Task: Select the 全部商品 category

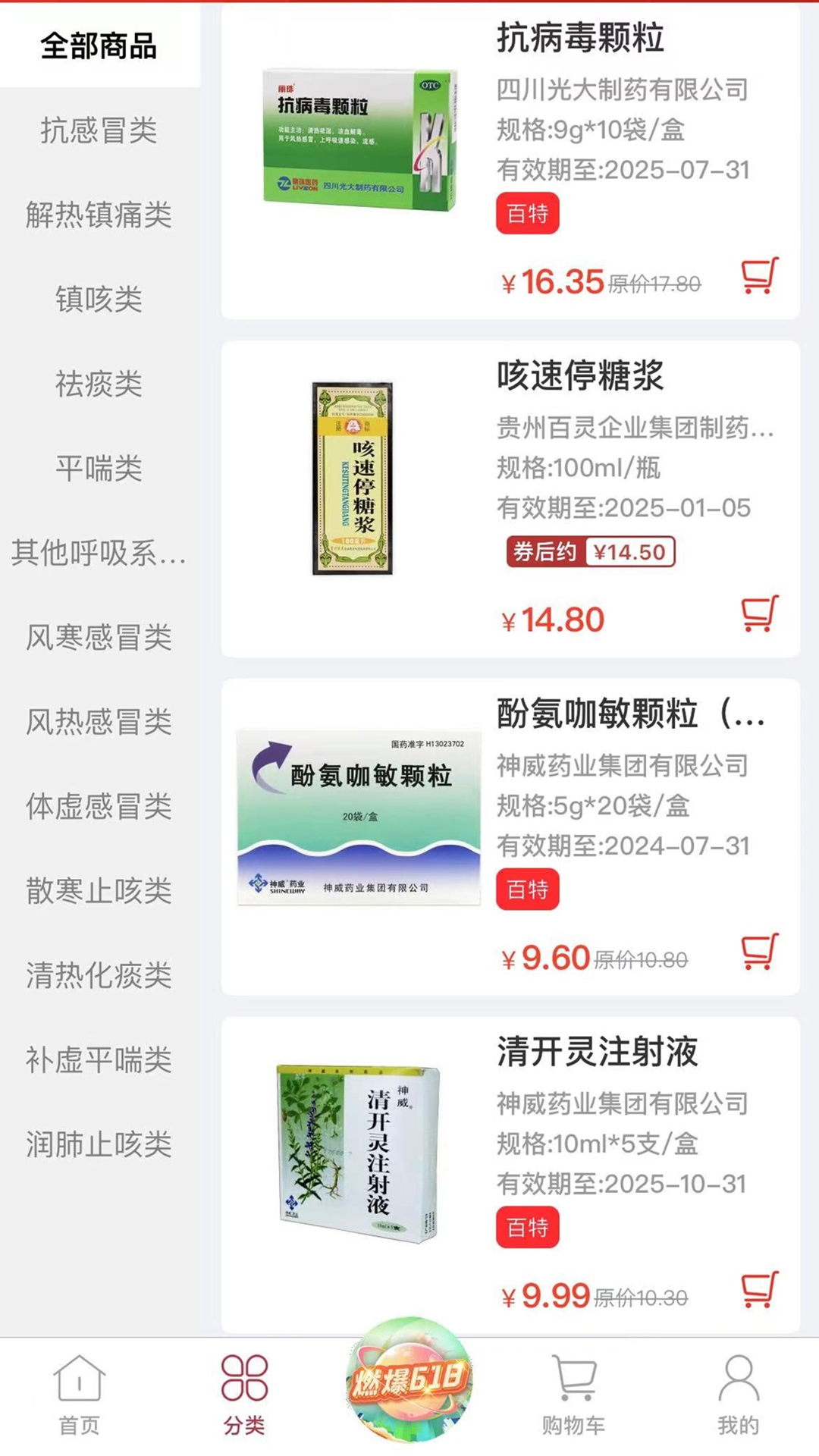Action: click(99, 45)
